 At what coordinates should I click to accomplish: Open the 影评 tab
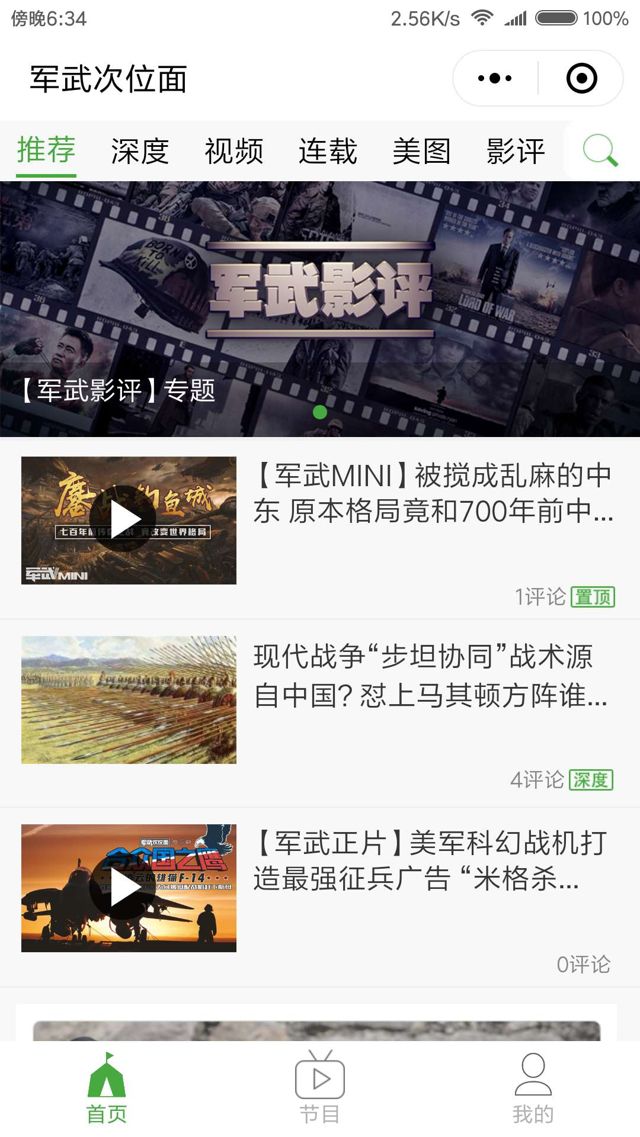(x=516, y=152)
